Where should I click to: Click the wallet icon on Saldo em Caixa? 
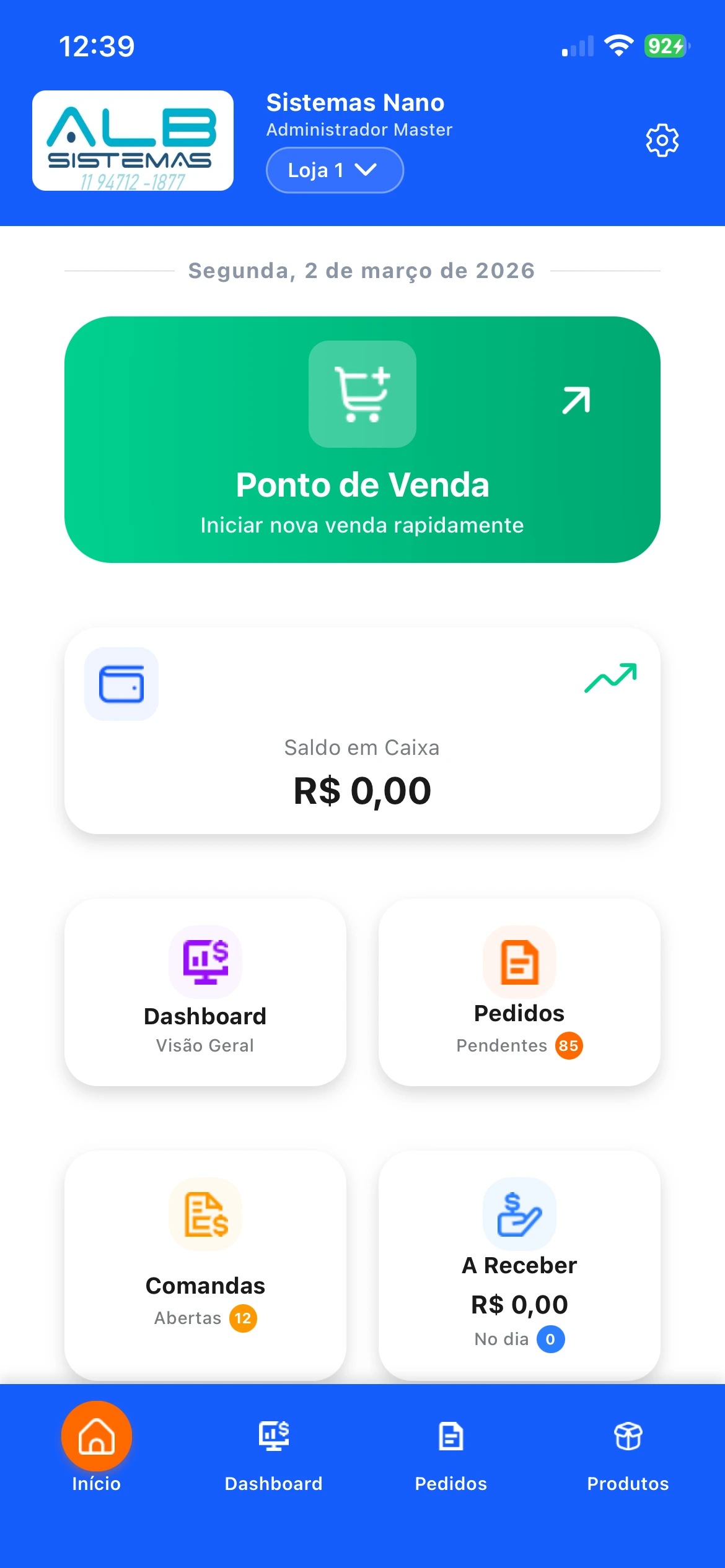(121, 684)
